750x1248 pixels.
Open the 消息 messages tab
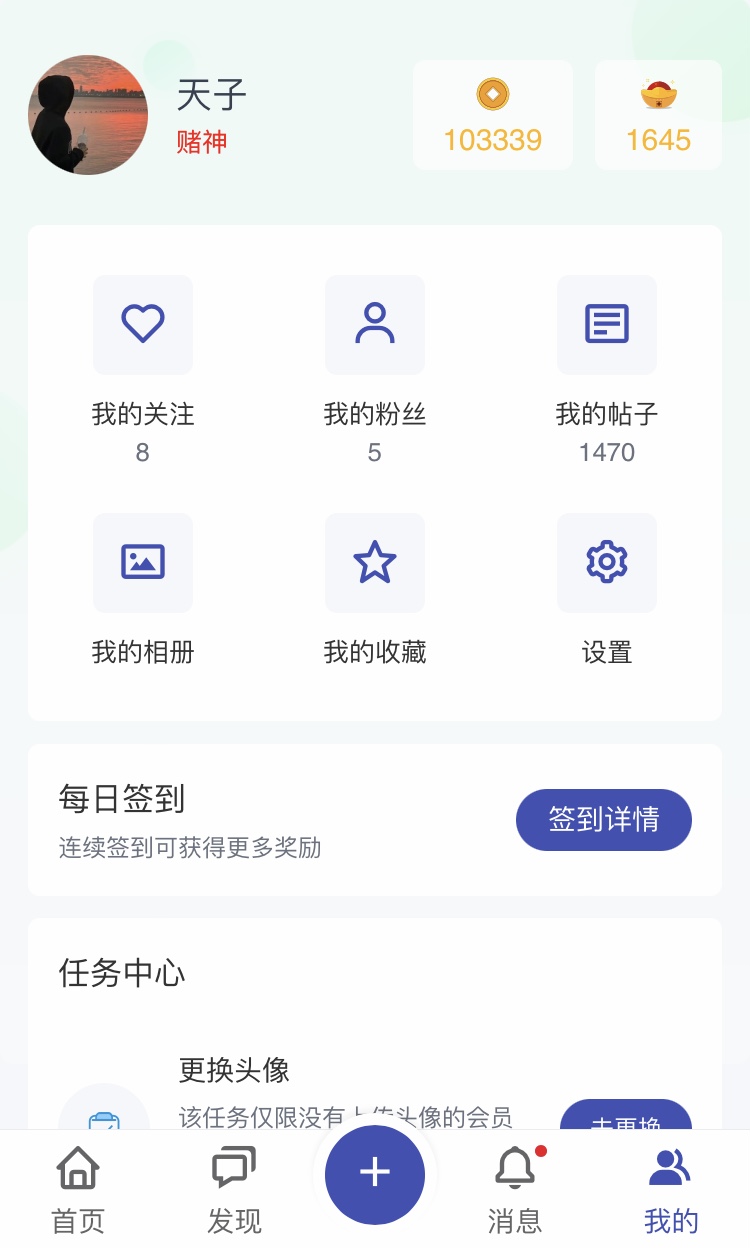[x=515, y=1190]
